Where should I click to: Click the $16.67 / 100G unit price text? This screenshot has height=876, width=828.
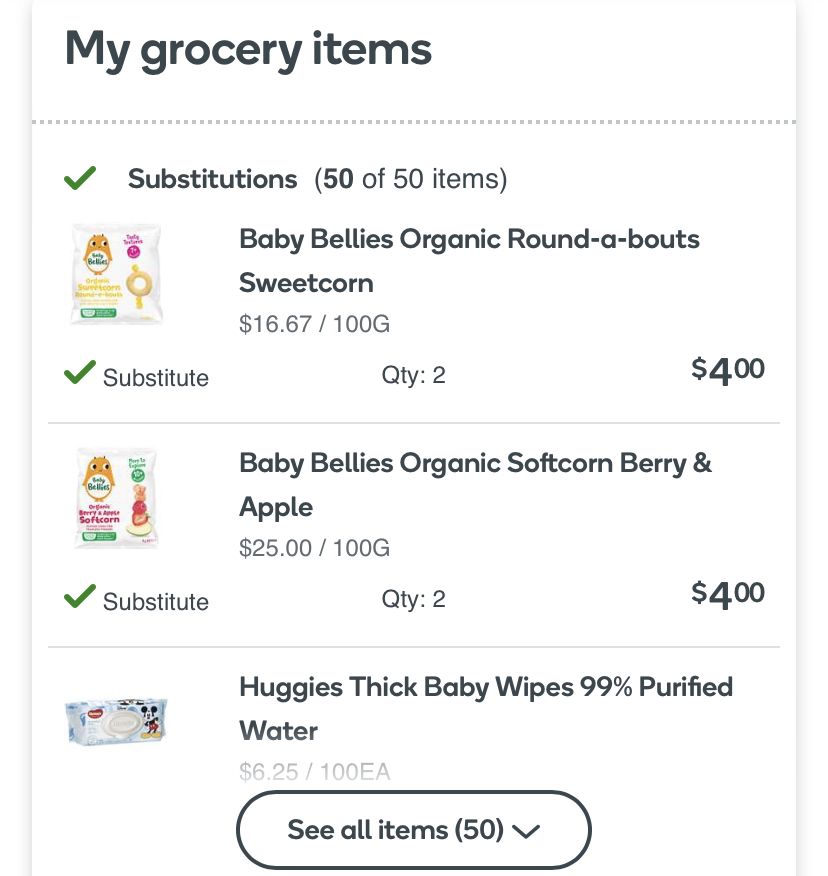point(314,323)
